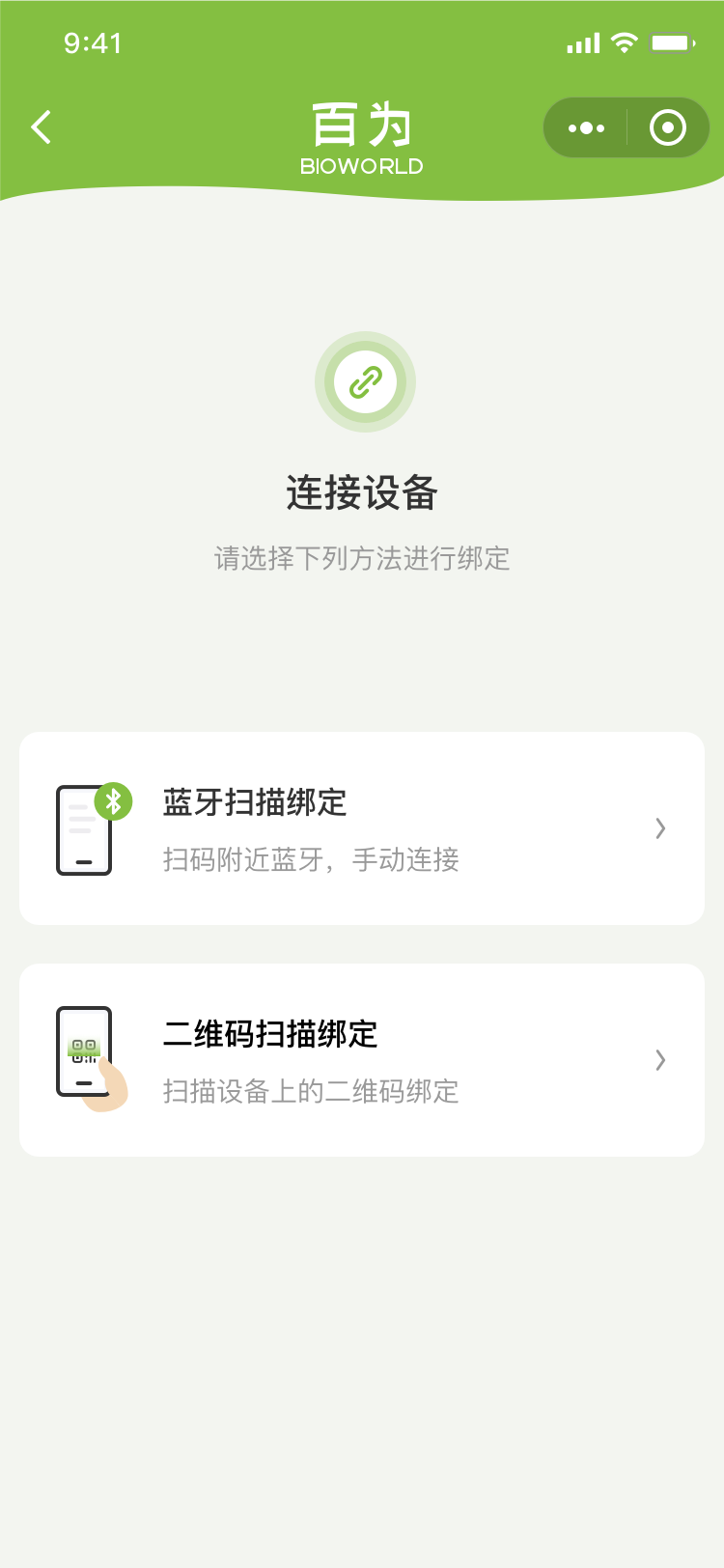Image resolution: width=724 pixels, height=1568 pixels.
Task: Close the mini program via circle button
Action: 668,127
